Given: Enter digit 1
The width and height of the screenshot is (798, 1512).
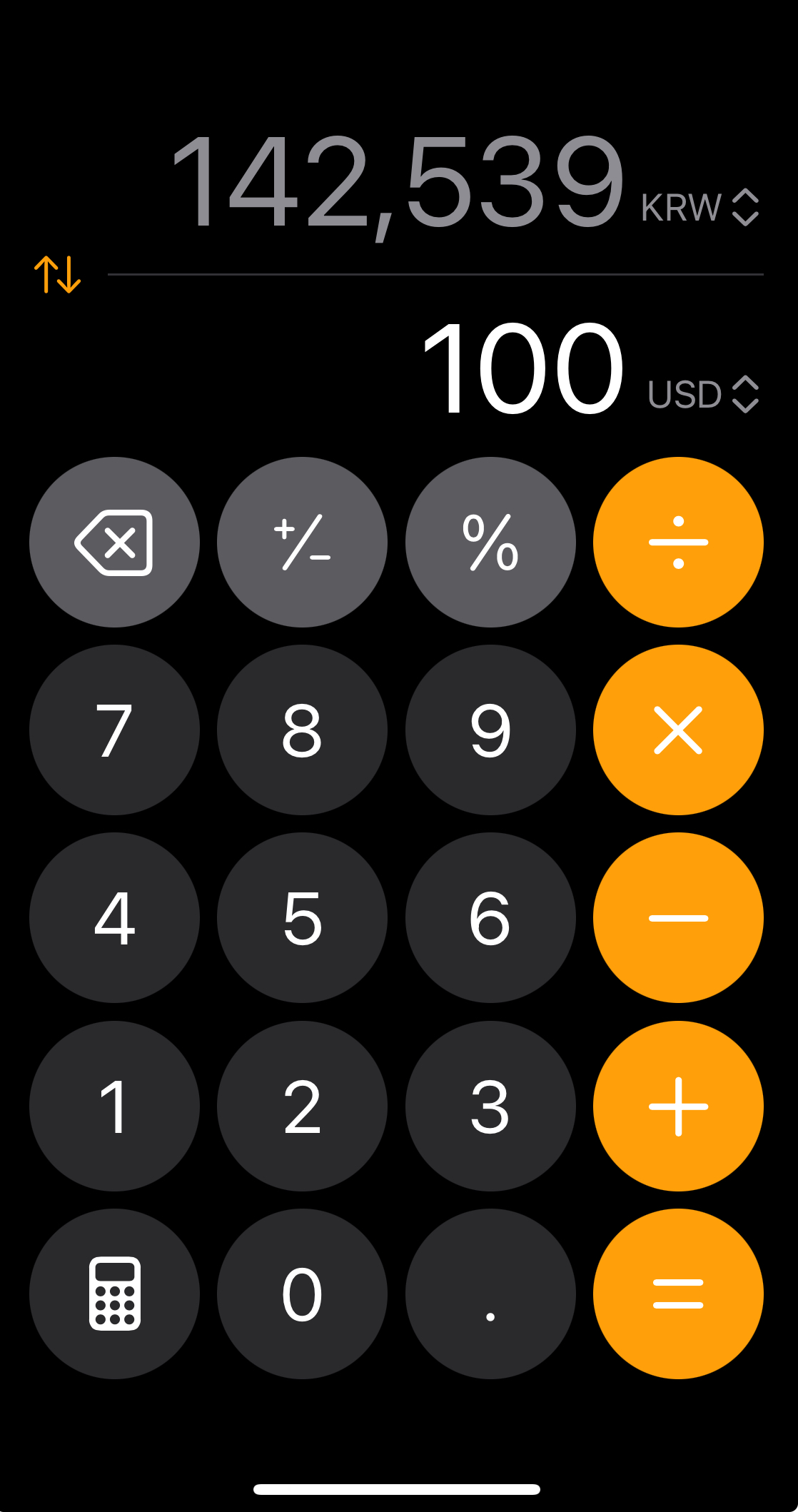Looking at the screenshot, I should (x=114, y=1106).
